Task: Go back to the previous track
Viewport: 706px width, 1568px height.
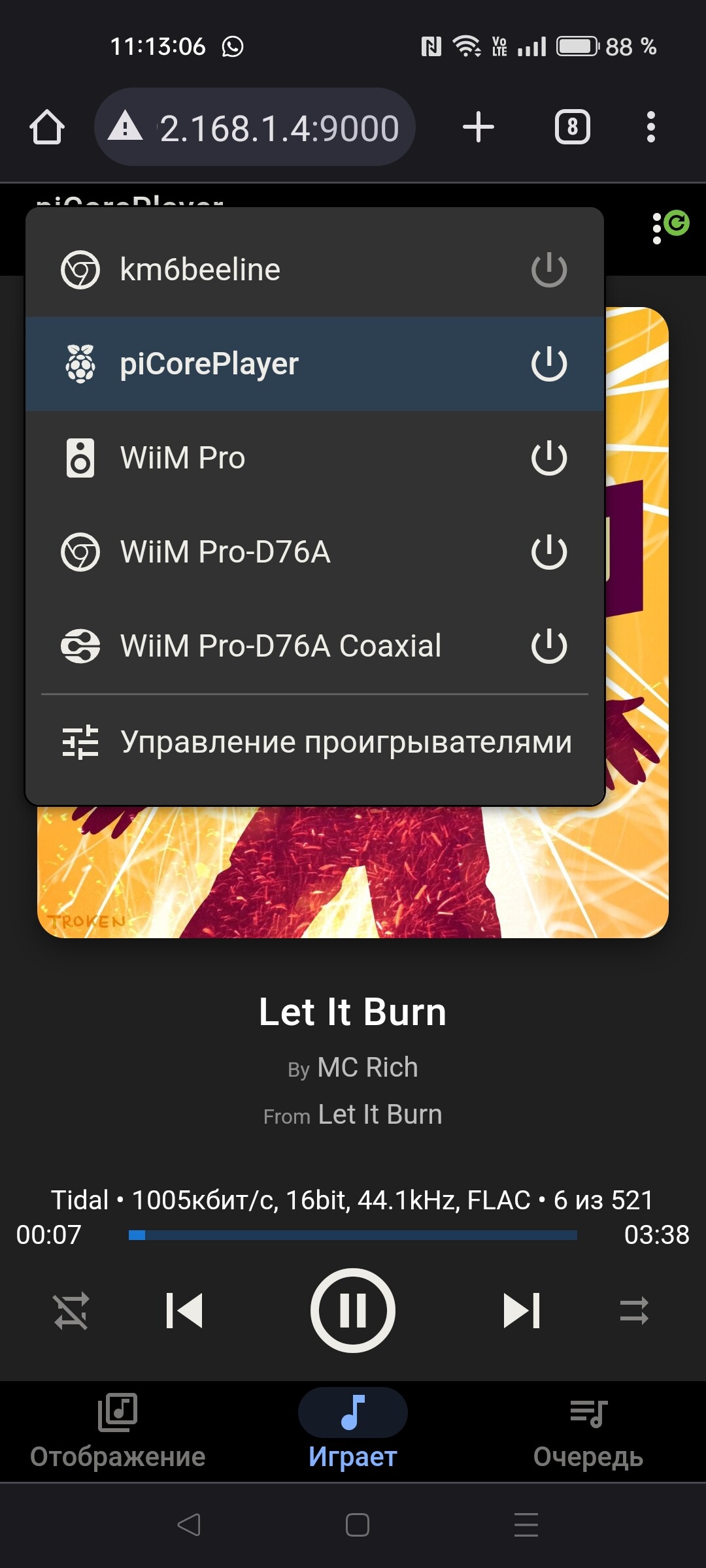Action: [184, 1311]
